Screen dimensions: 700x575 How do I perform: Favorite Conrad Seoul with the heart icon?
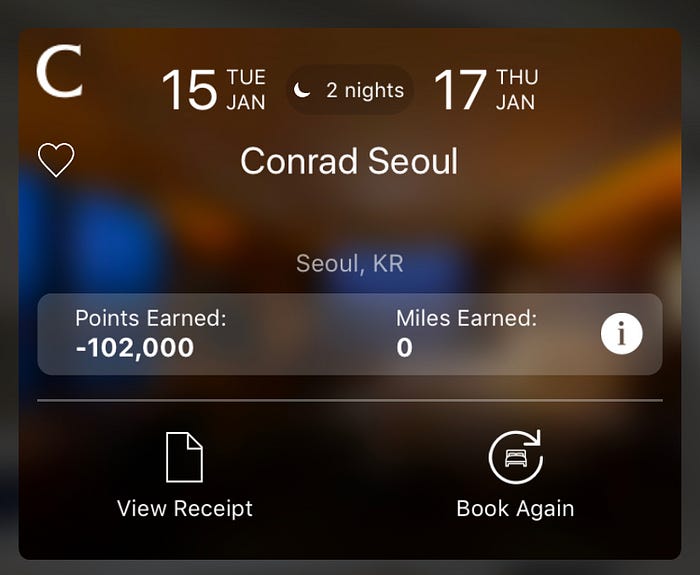[x=56, y=160]
